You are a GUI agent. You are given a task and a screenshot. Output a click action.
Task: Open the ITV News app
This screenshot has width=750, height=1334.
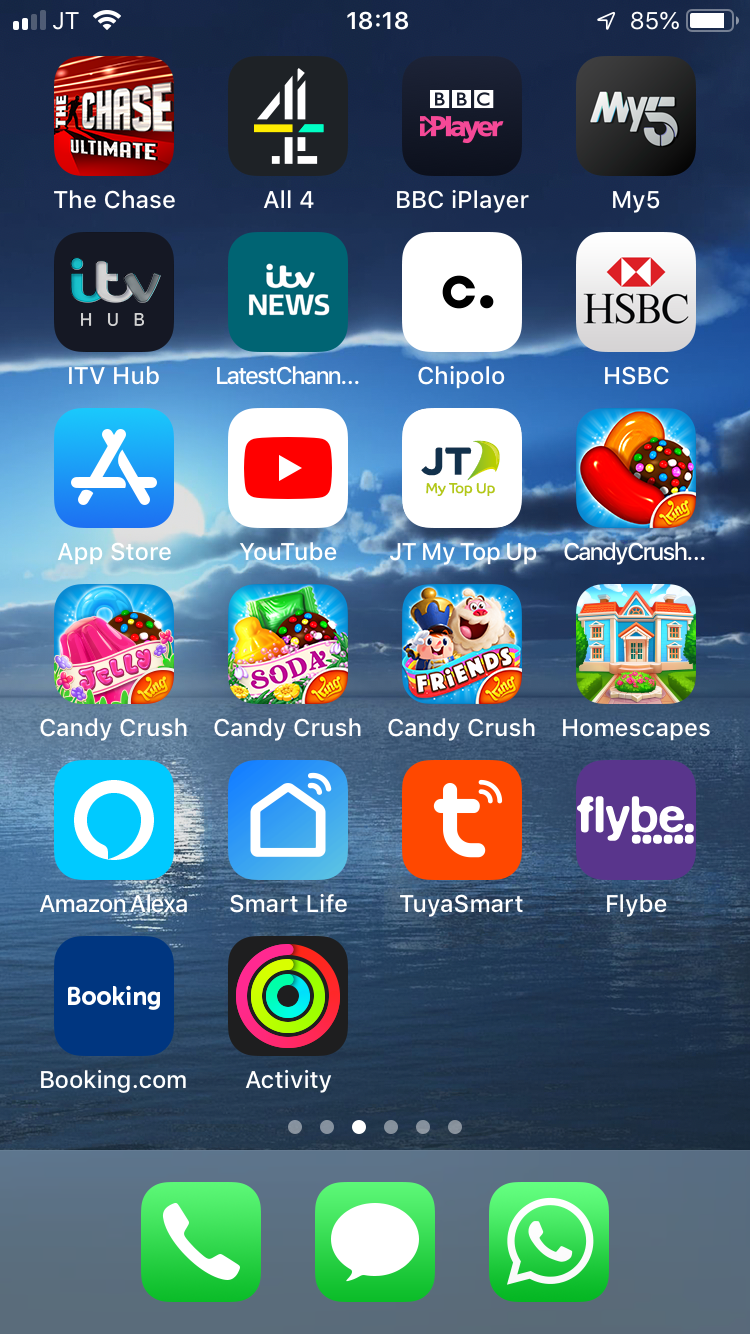click(x=288, y=292)
